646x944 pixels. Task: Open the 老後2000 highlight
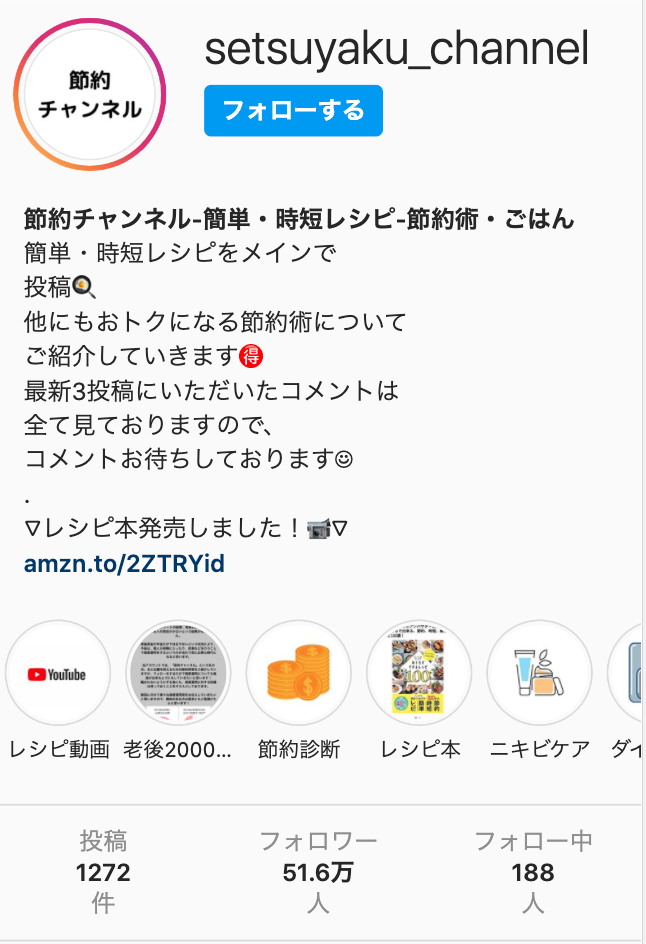tap(178, 673)
